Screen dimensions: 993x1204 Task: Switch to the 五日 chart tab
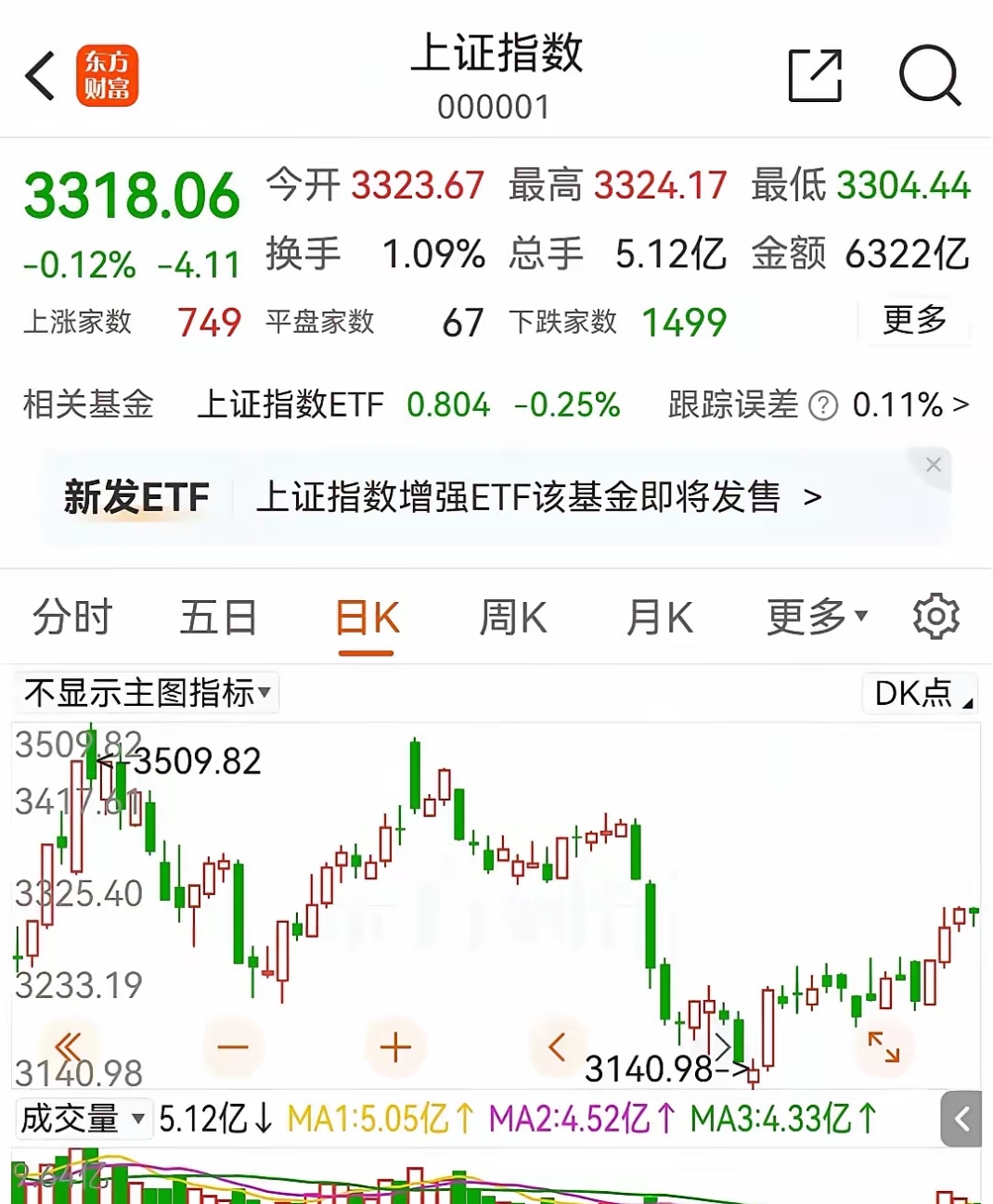tap(218, 618)
